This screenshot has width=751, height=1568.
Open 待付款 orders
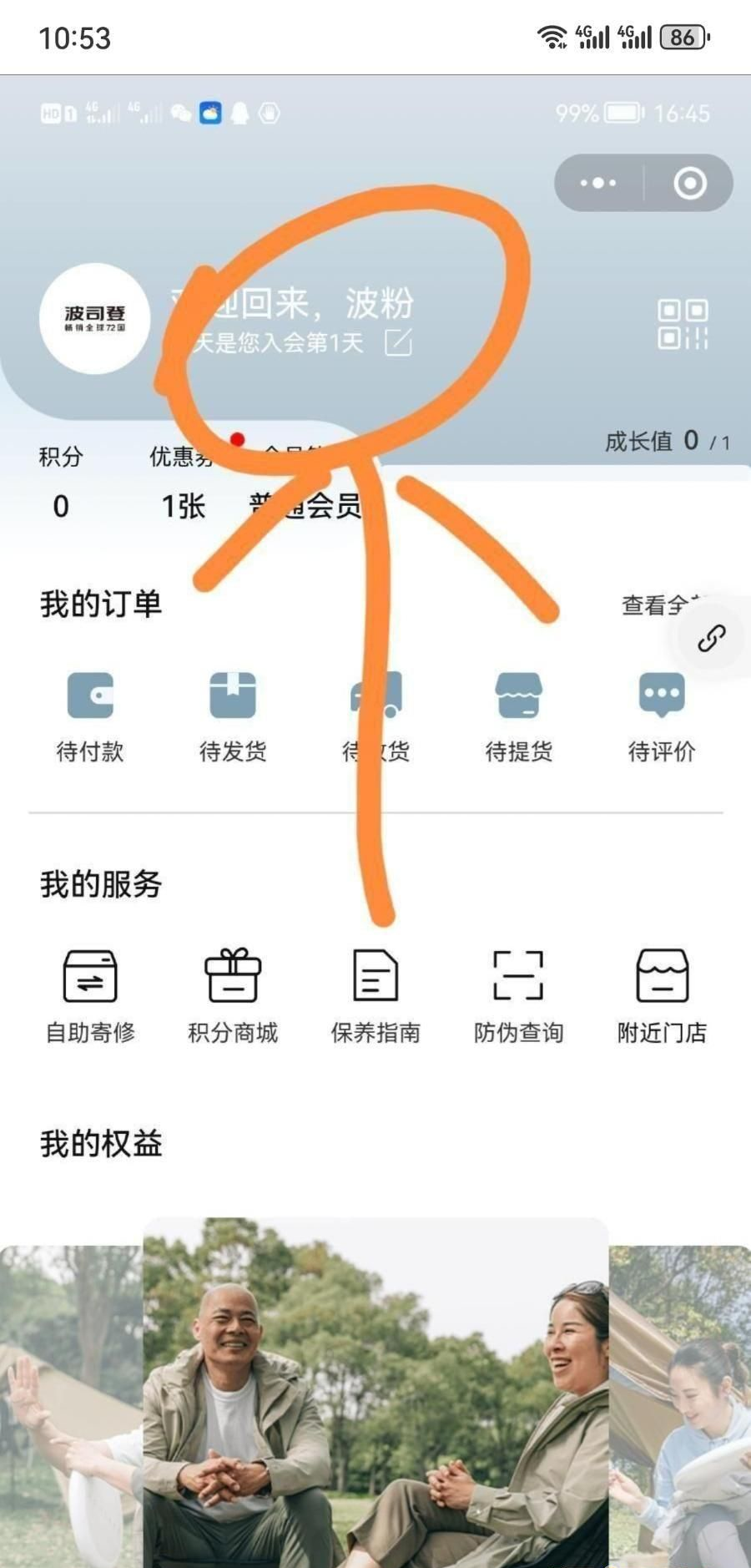(90, 716)
